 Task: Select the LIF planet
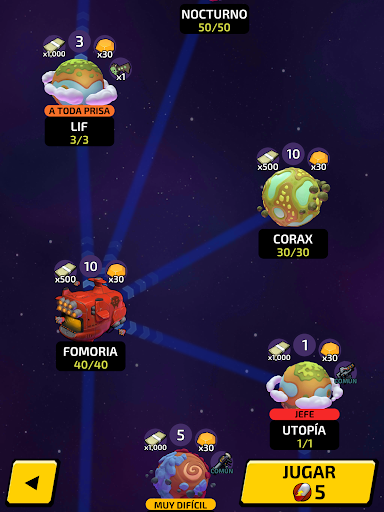tap(79, 82)
